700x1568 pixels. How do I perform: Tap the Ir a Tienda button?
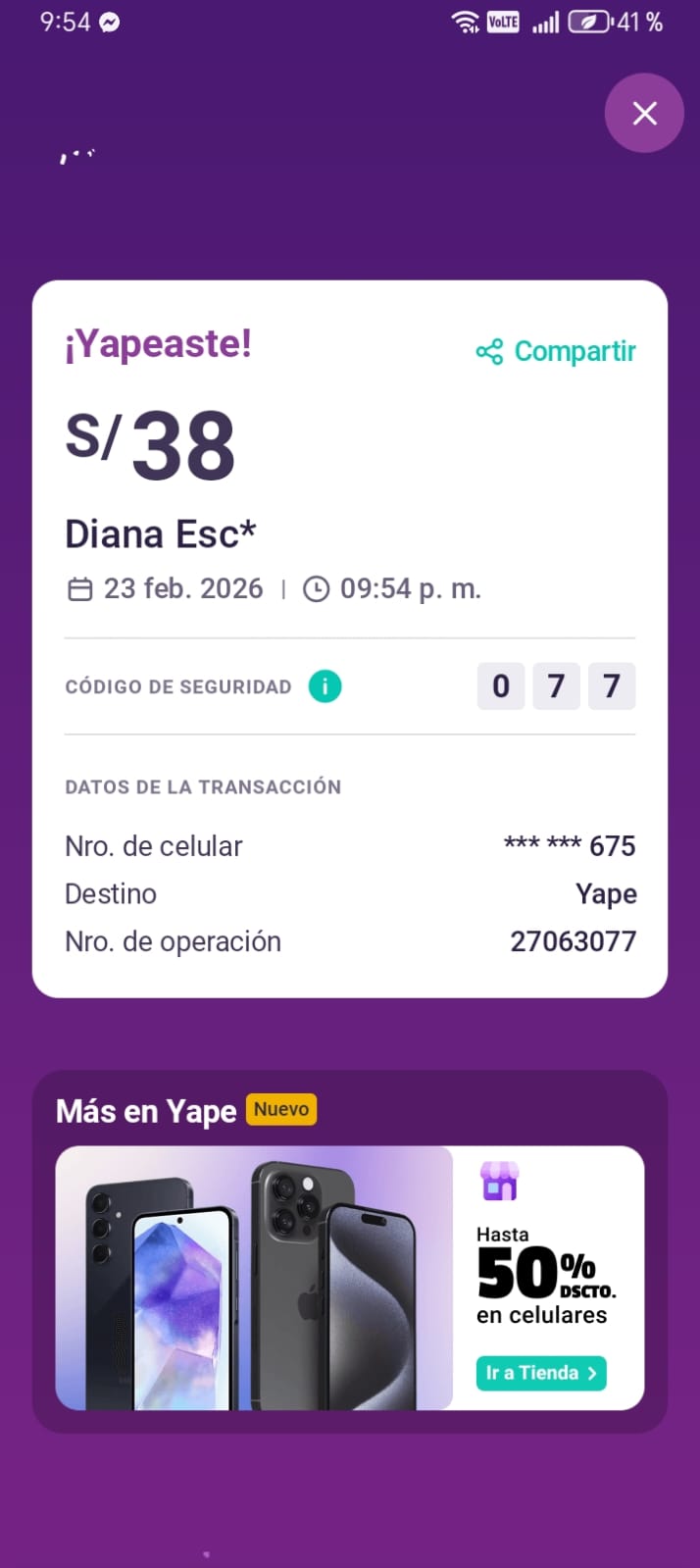point(541,1373)
